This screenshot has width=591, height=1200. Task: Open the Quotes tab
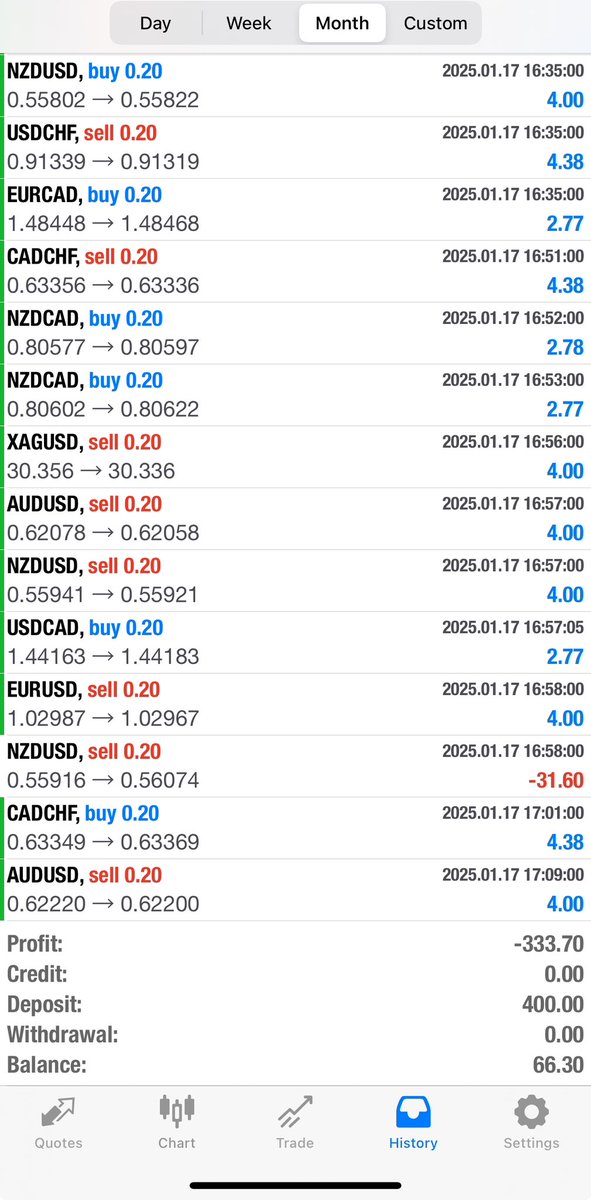click(58, 1122)
